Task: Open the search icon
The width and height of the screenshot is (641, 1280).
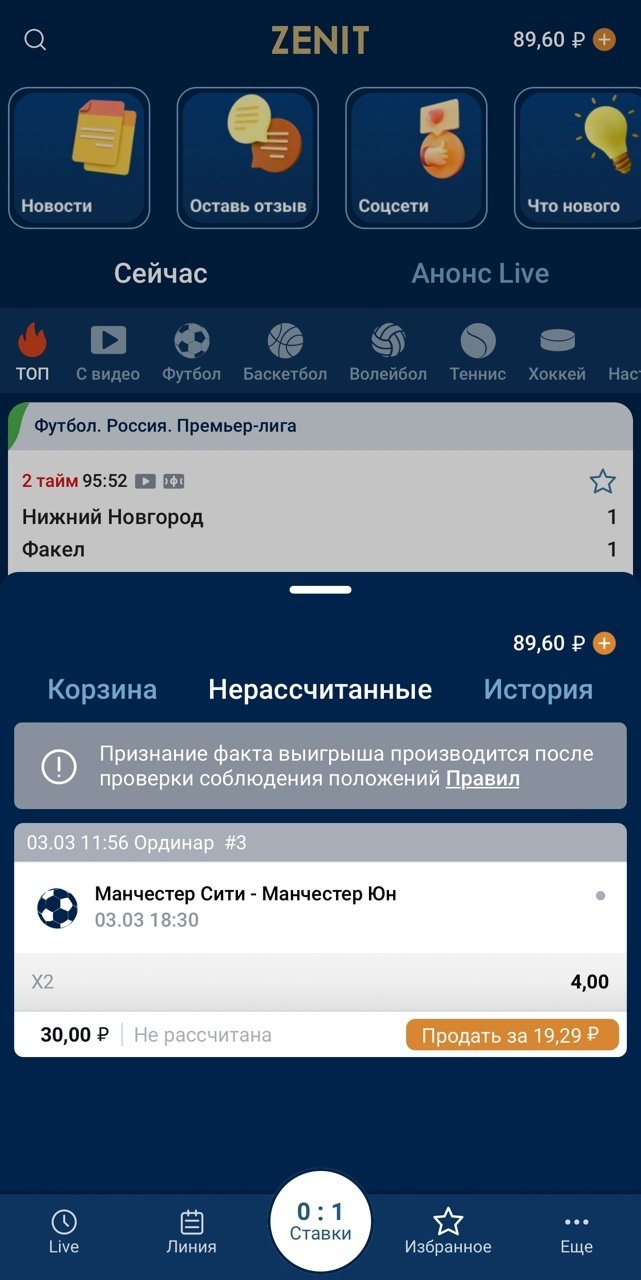Action: (35, 40)
